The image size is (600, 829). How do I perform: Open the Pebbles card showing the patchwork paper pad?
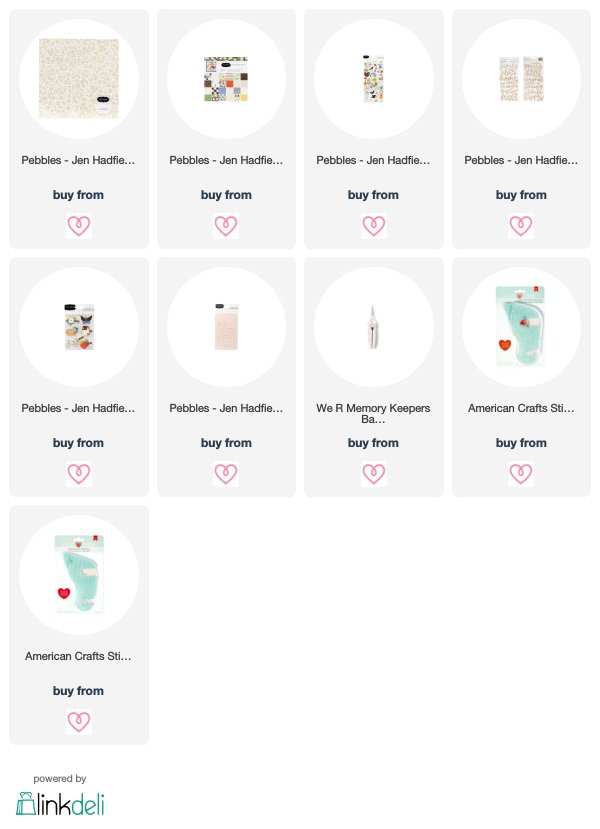point(226,129)
